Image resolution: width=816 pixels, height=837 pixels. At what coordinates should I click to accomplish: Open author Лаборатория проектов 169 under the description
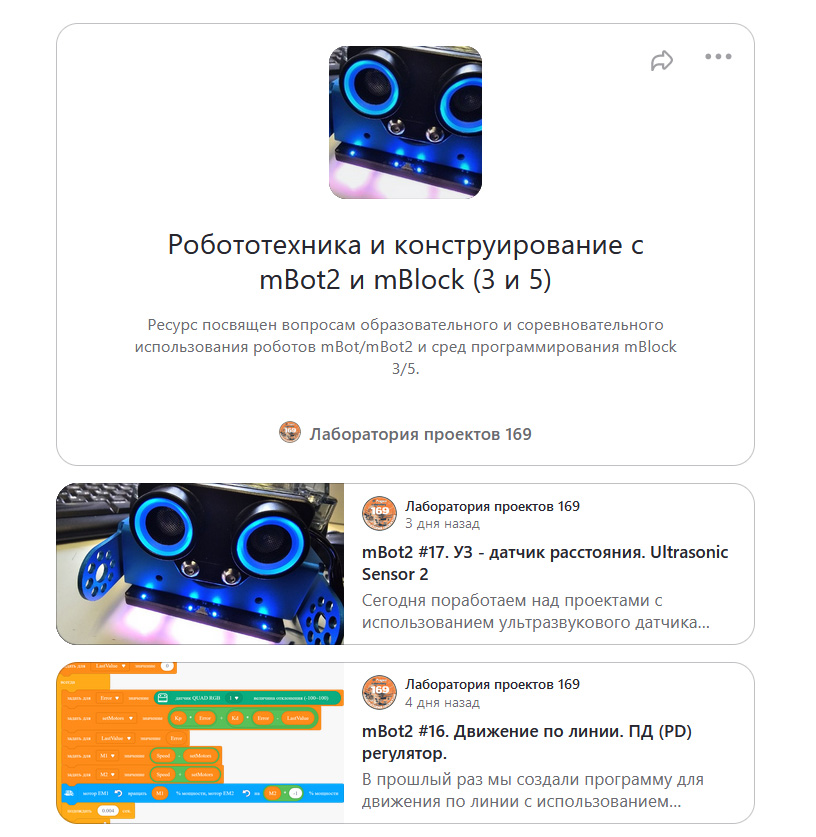tap(405, 434)
